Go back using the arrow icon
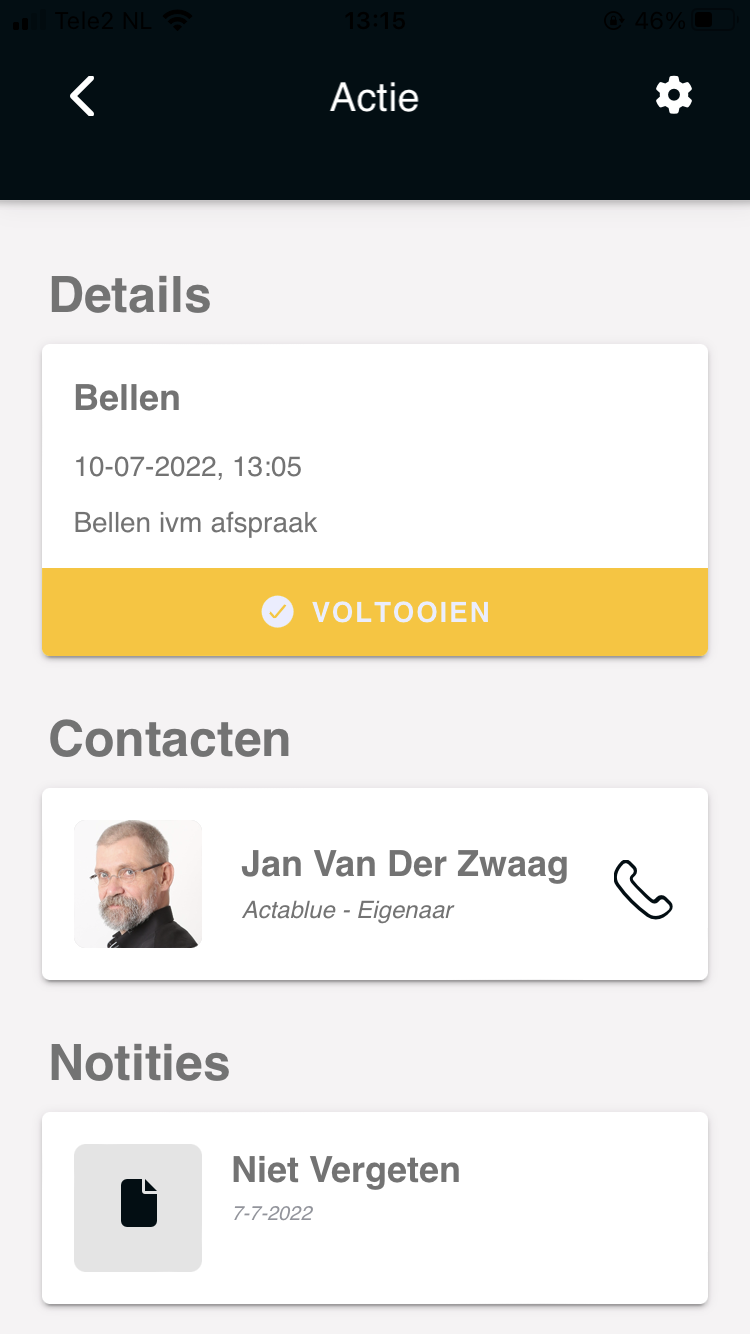 [82, 97]
